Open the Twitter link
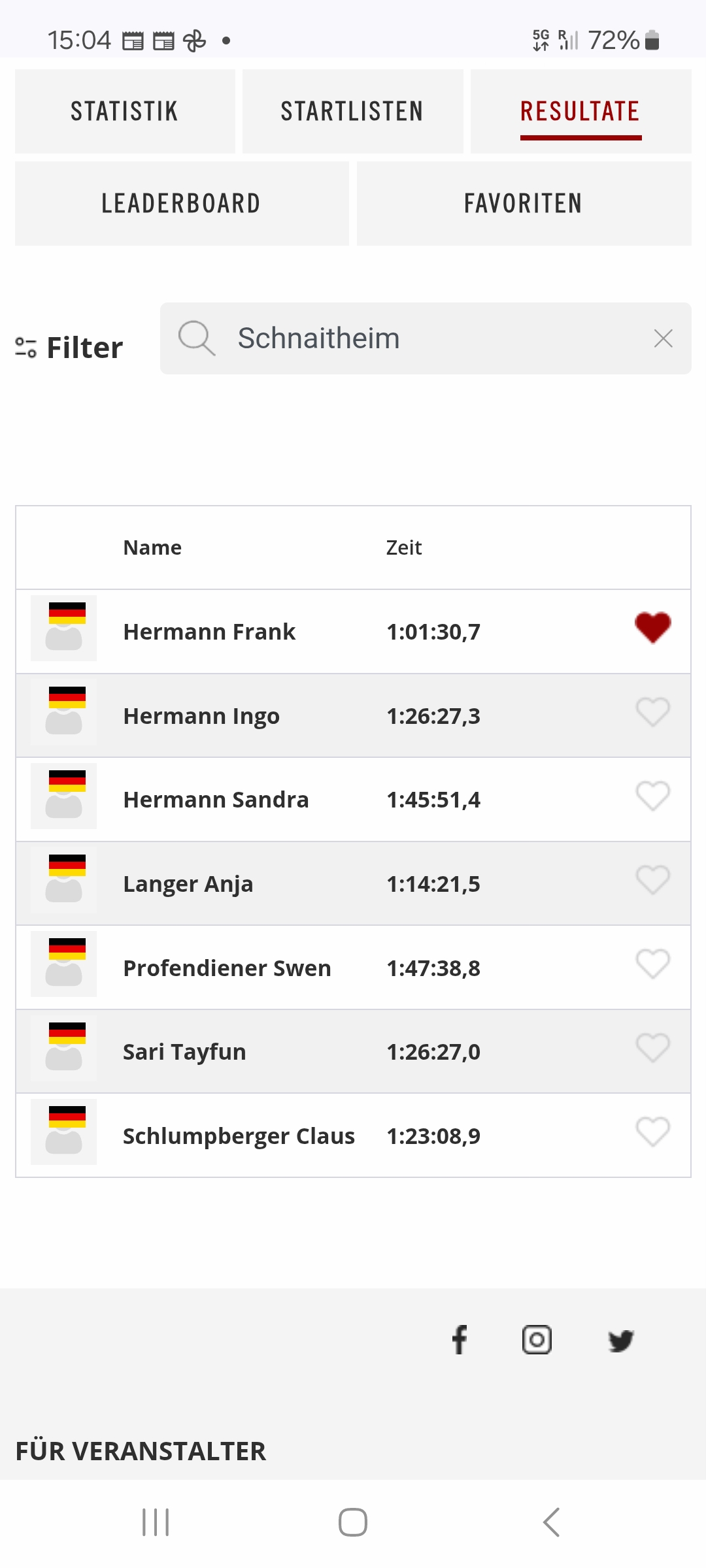 (x=620, y=1341)
